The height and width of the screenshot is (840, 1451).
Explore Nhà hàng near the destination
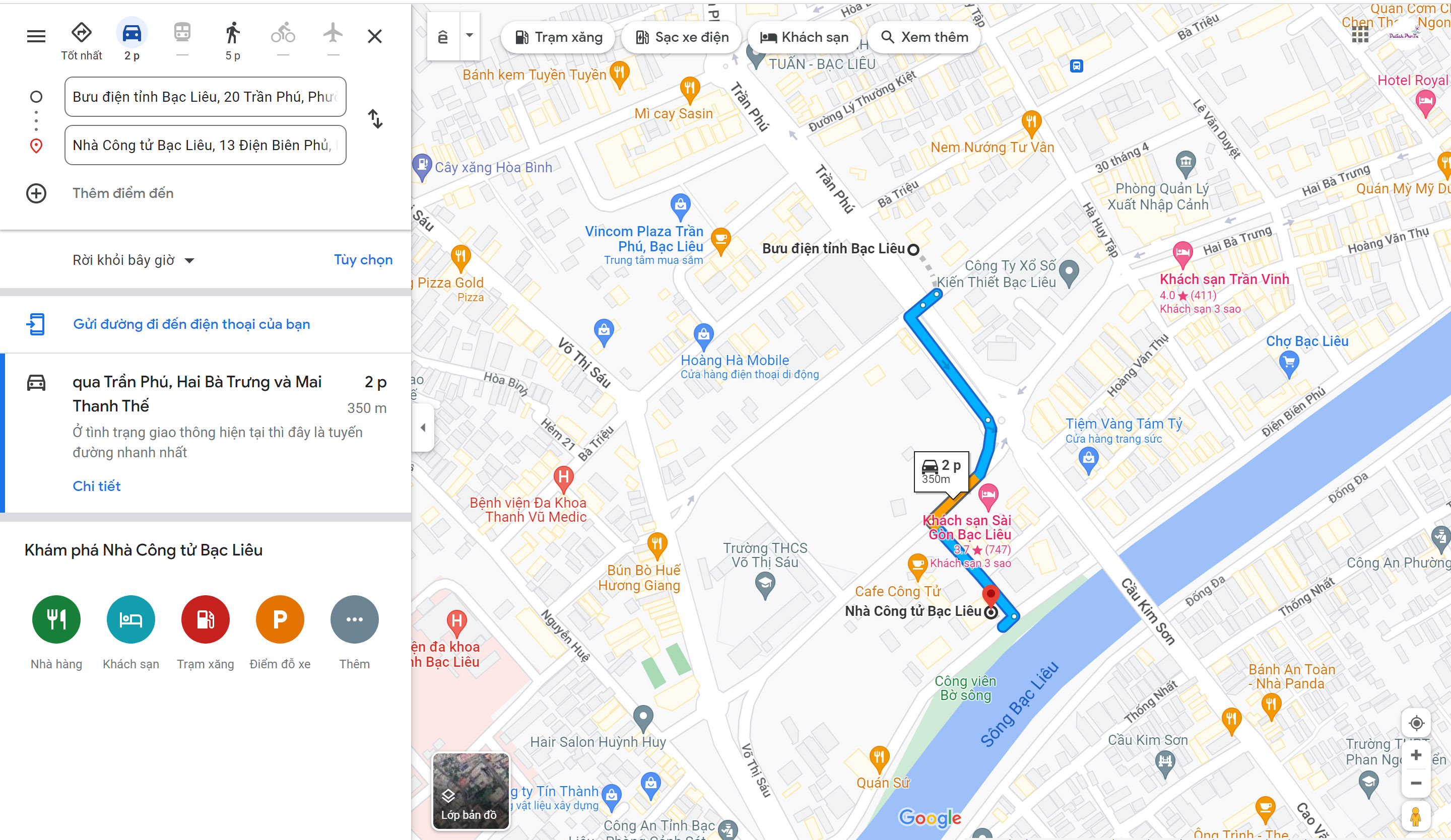point(56,619)
